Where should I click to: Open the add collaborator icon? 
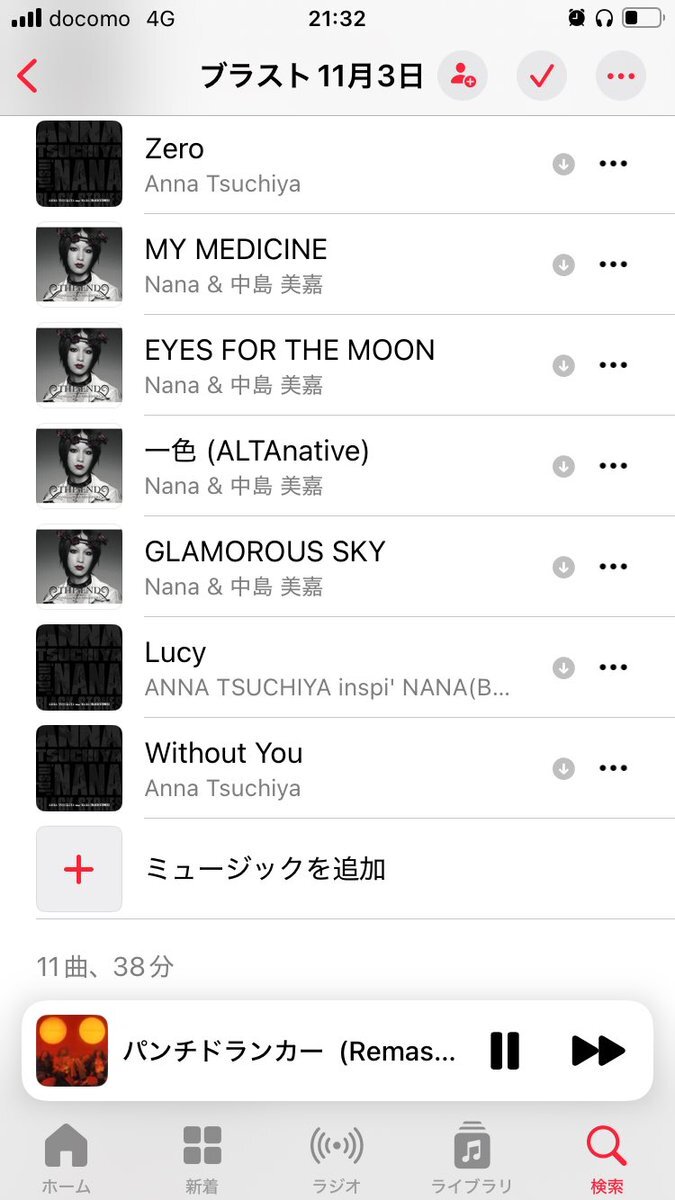coord(463,76)
